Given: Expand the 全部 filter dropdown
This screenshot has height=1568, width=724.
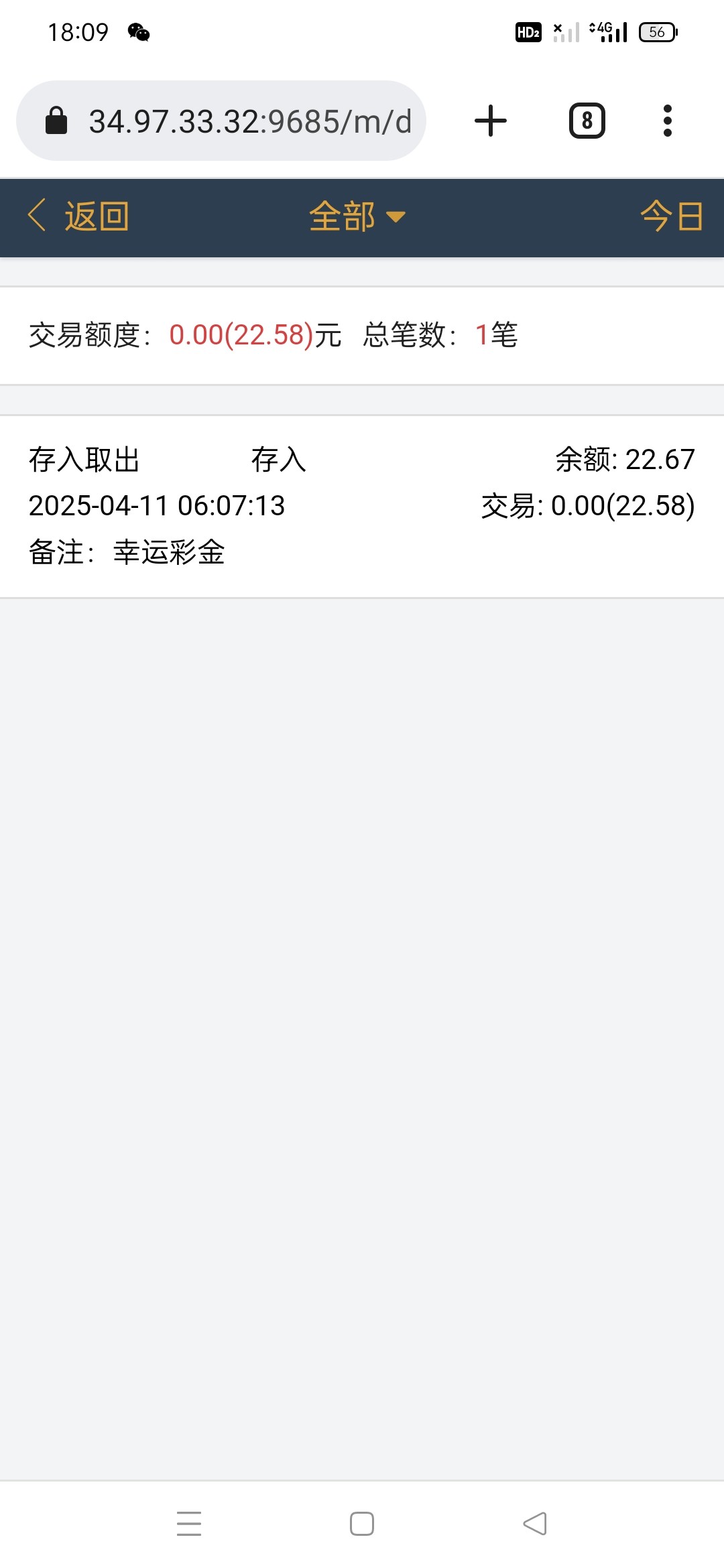Looking at the screenshot, I should point(357,216).
